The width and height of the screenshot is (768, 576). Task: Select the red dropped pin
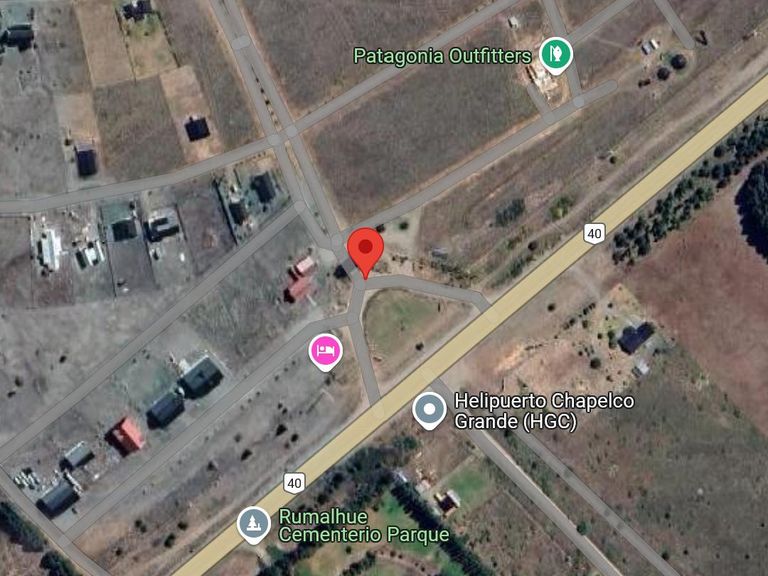[x=364, y=248]
